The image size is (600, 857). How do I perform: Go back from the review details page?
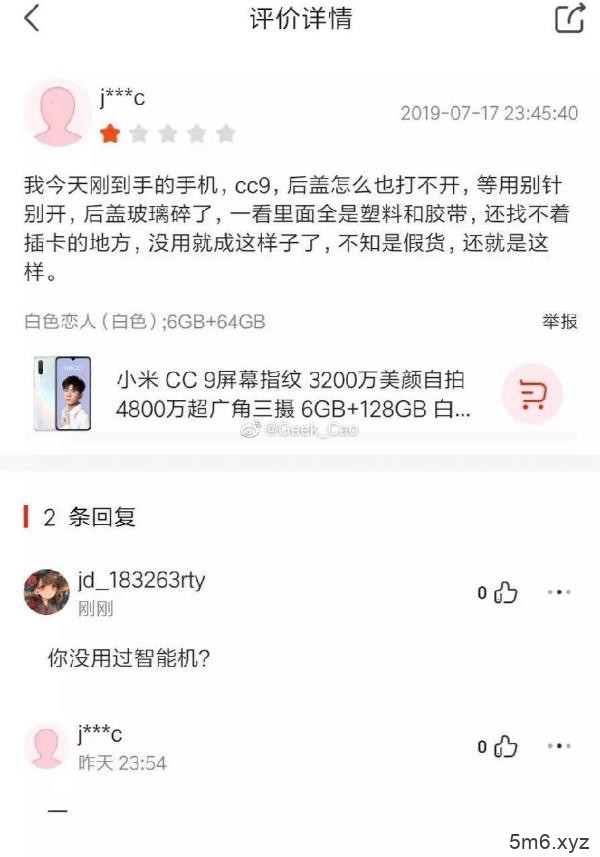pyautogui.click(x=32, y=19)
